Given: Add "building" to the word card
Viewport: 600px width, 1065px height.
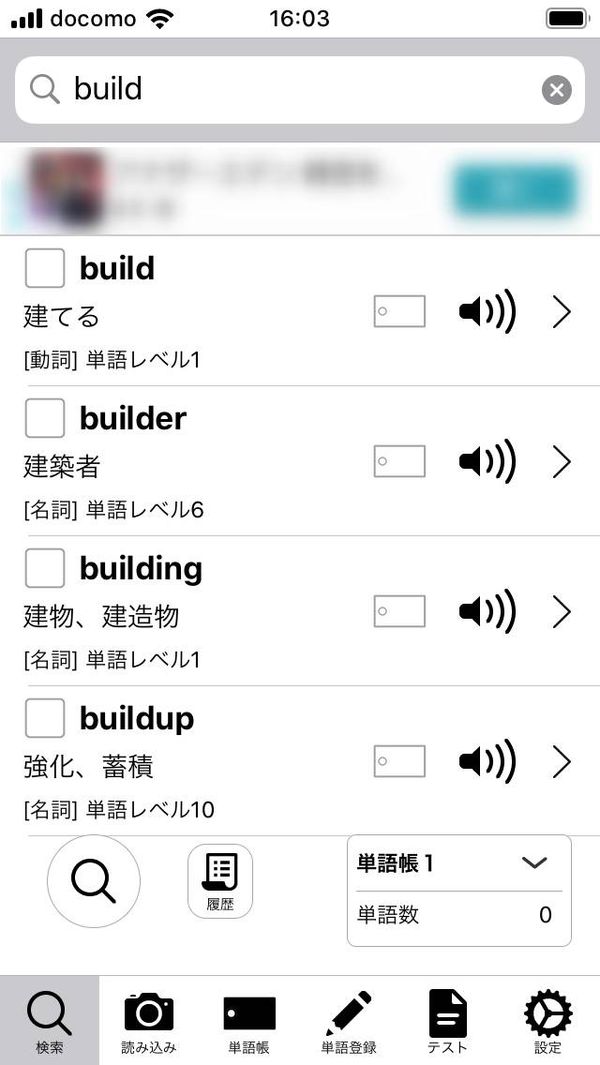Looking at the screenshot, I should (x=400, y=612).
